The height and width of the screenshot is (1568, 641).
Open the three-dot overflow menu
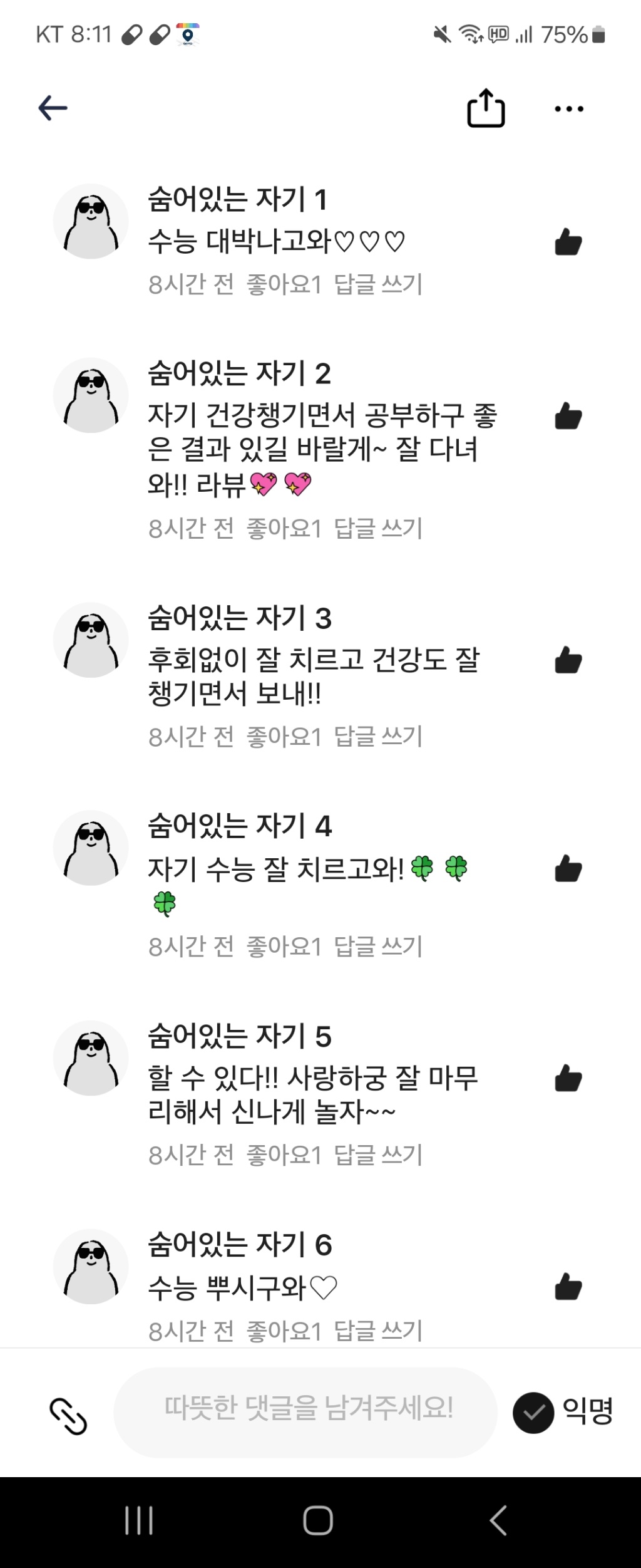(x=569, y=109)
